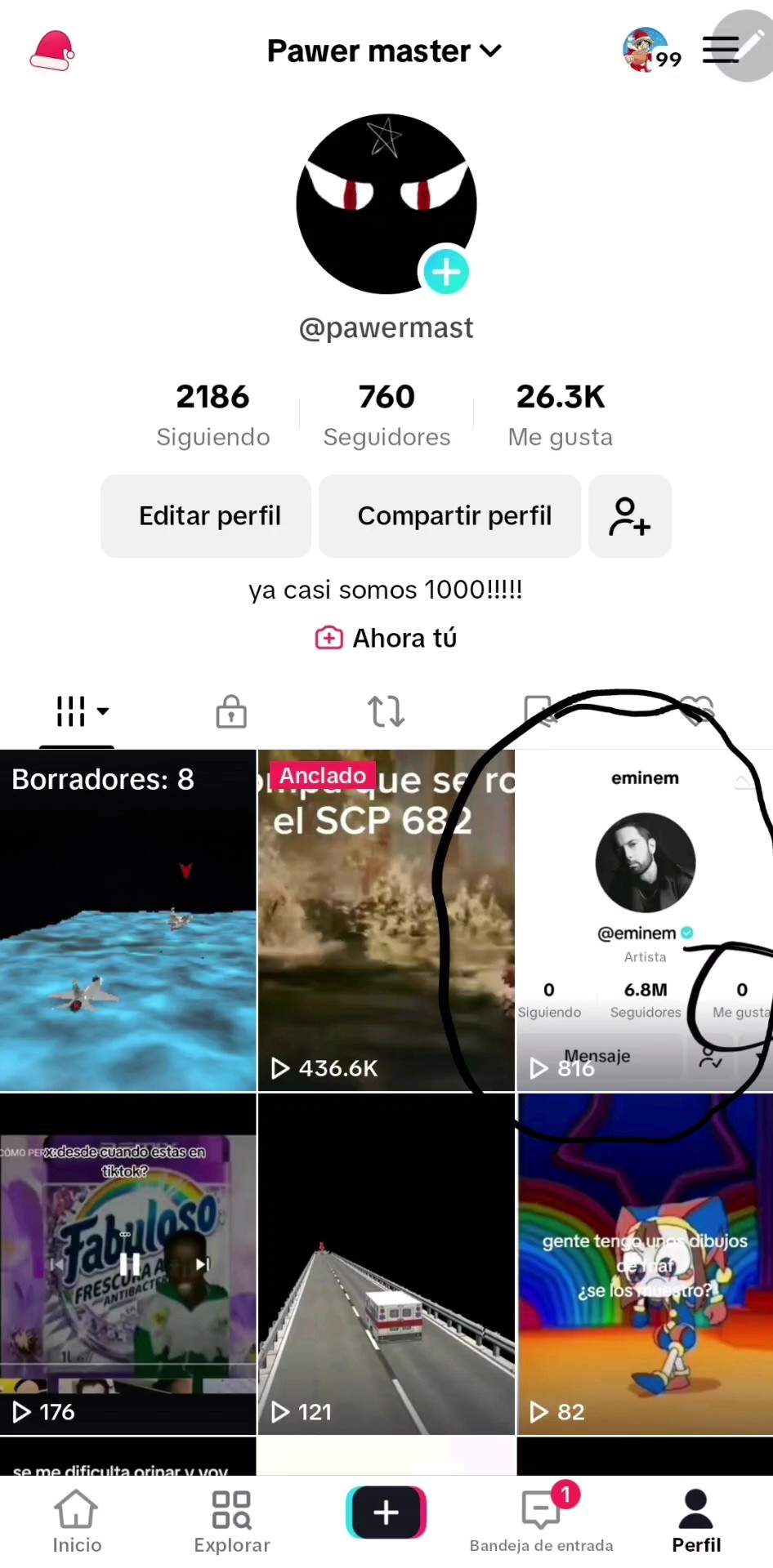Open the Borradores drafts tile

point(128,920)
